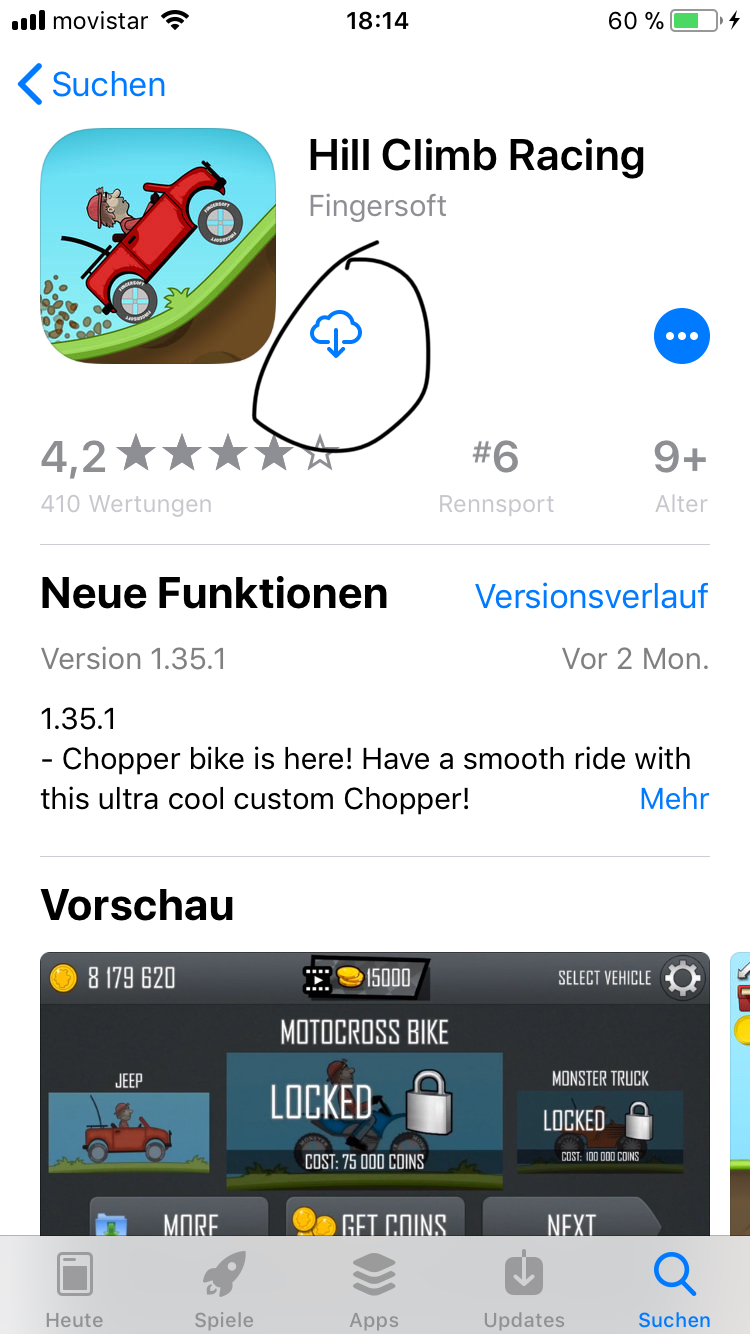Screen dimensions: 750x1334
Task: Open more options with the blue ellipsis icon
Action: [682, 336]
